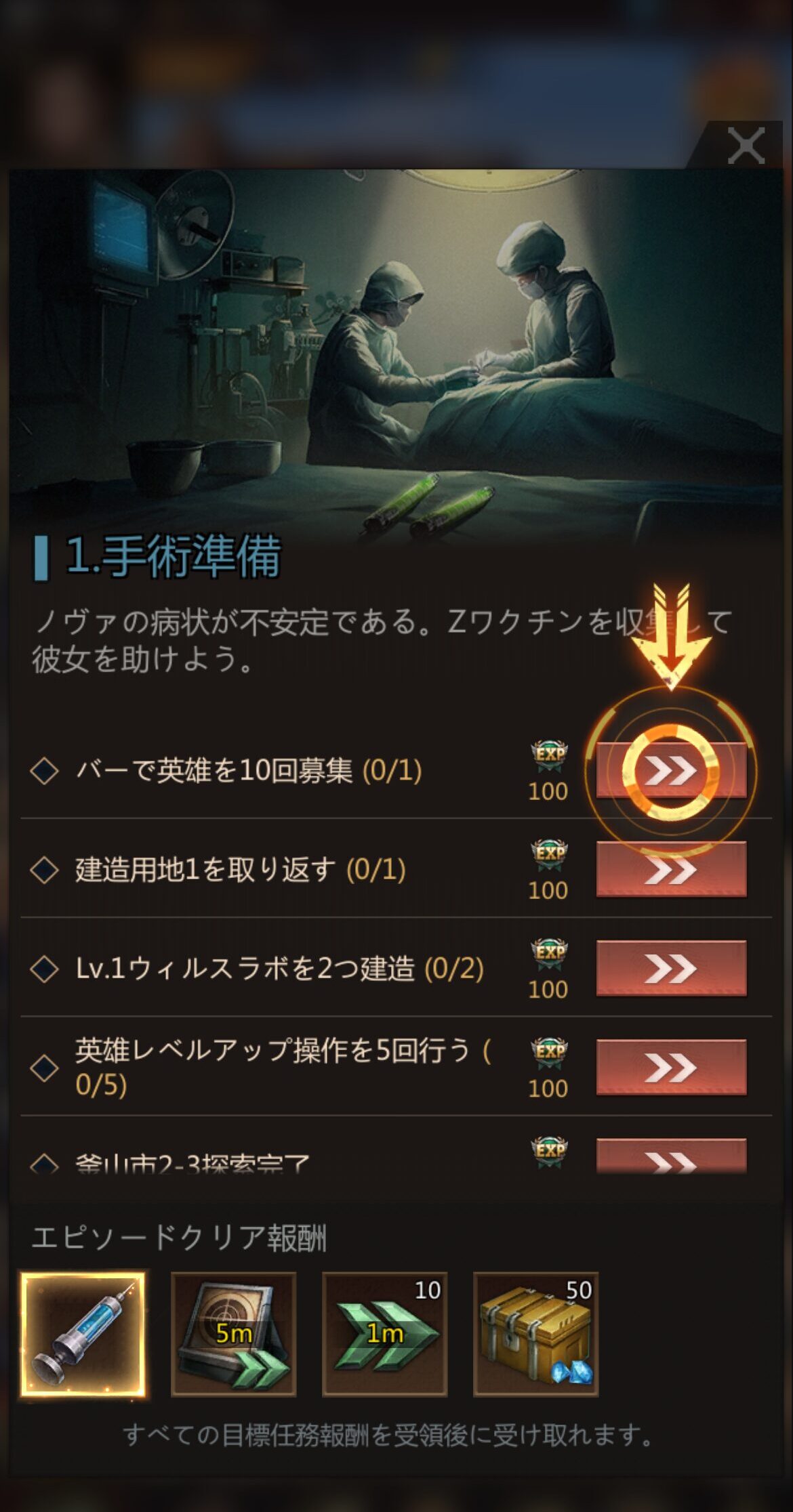
Task: View the syringe reward item
Action: (x=83, y=1335)
